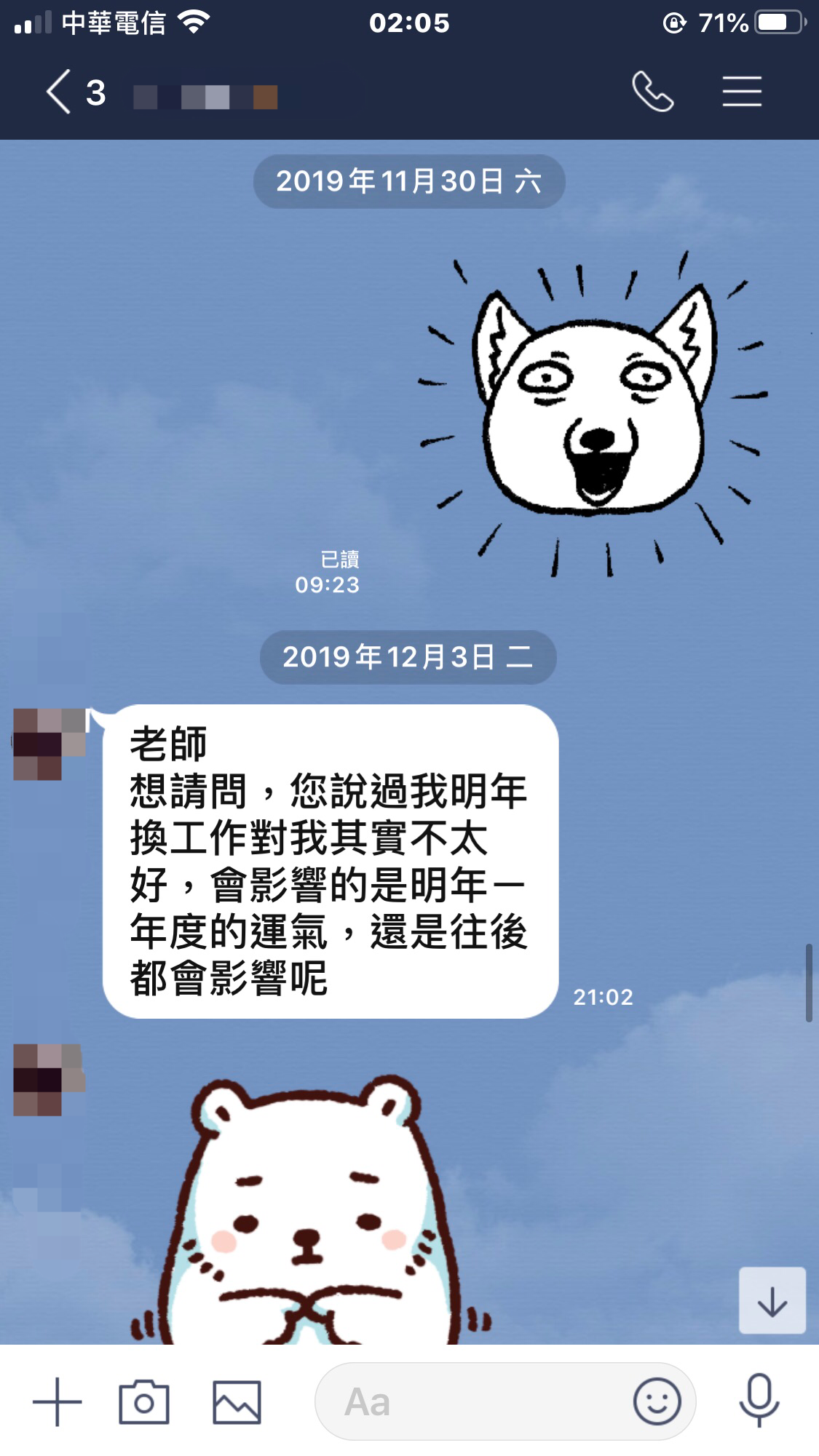Image resolution: width=819 pixels, height=1456 pixels.
Task: Open the sender's profile avatar beside the text message
Action: click(x=48, y=744)
